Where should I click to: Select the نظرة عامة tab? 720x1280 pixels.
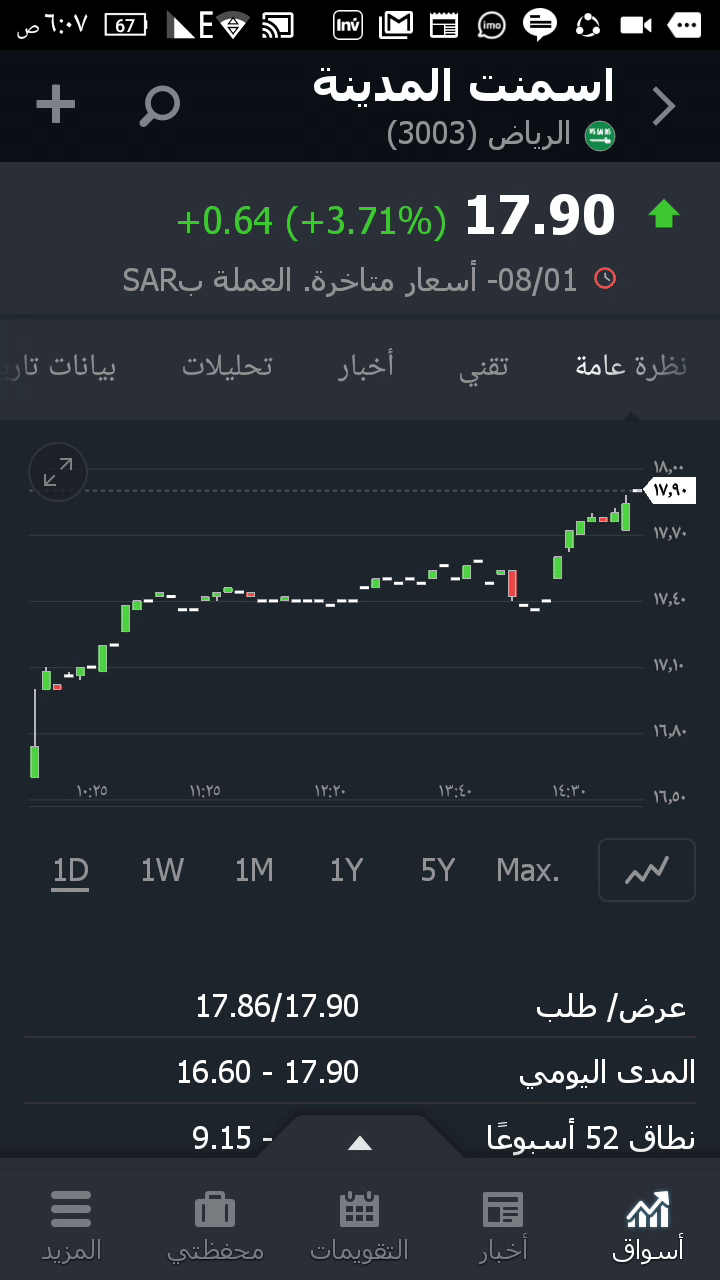coord(631,367)
